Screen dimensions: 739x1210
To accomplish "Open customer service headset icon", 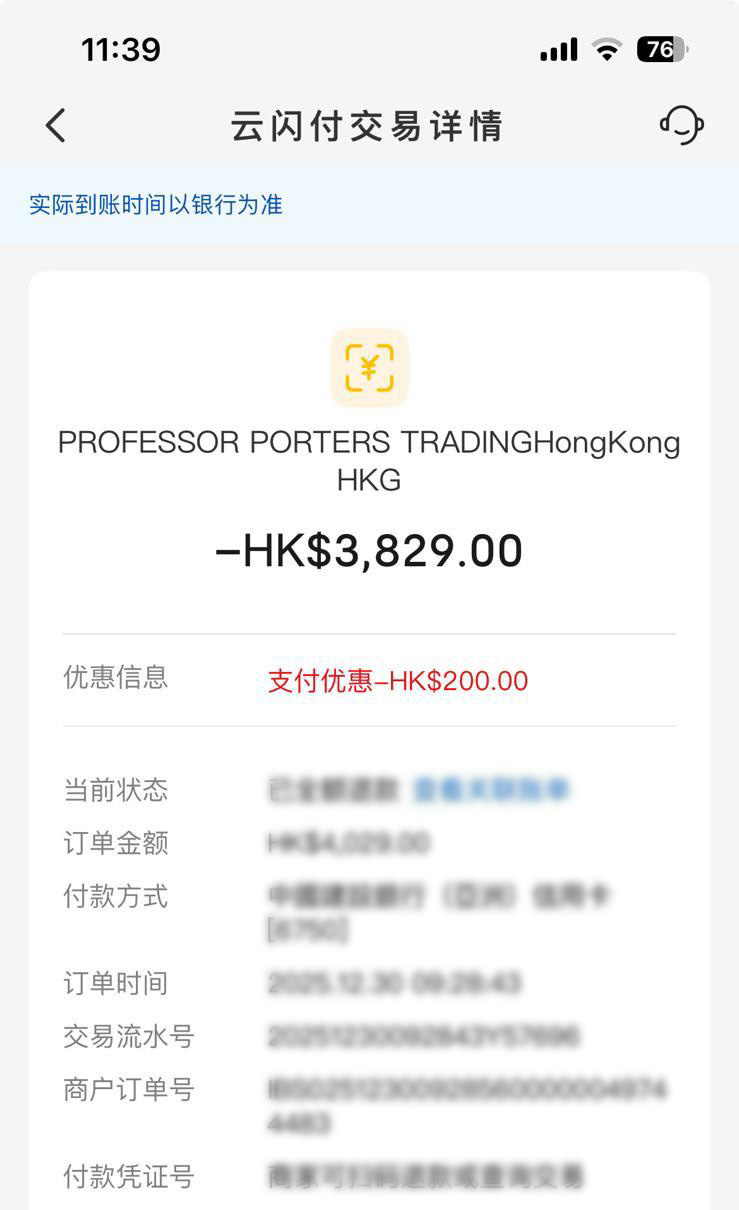I will 681,125.
